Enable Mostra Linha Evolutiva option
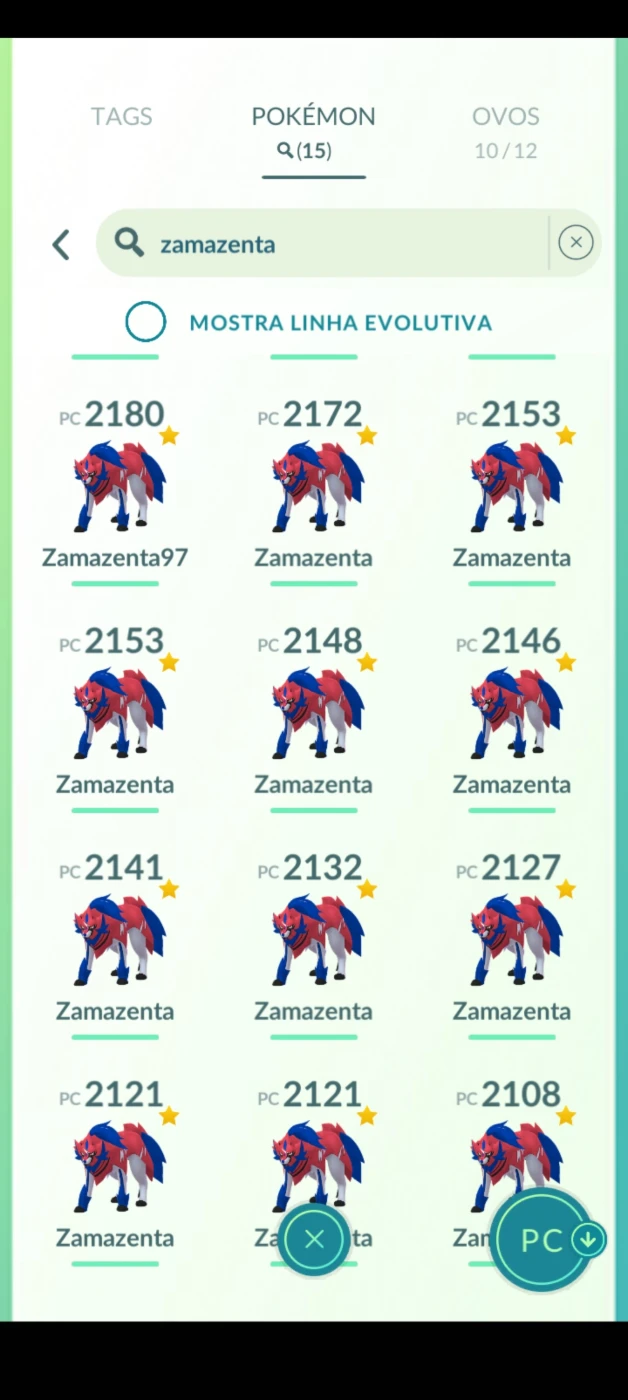The image size is (628, 1400). pyautogui.click(x=145, y=322)
